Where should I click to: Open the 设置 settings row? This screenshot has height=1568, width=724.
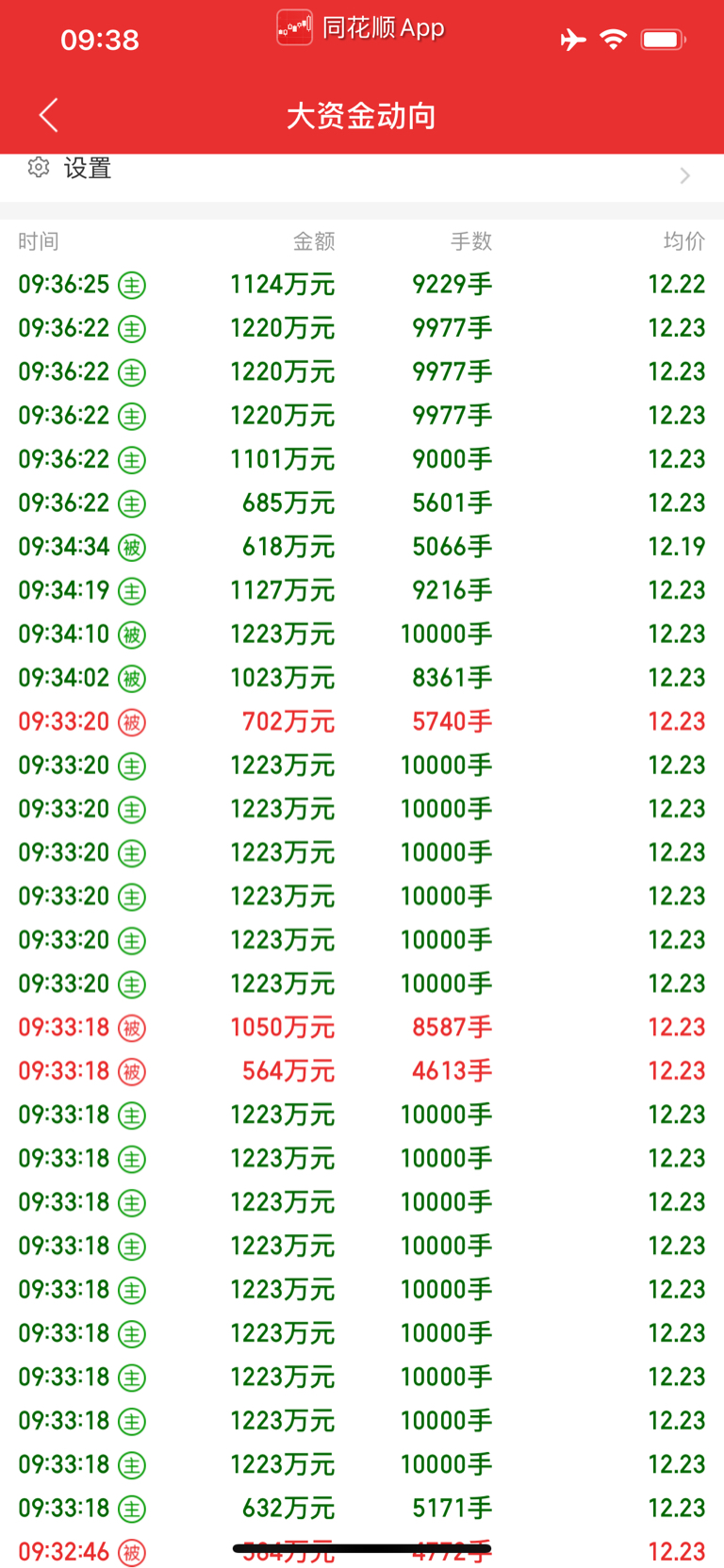tap(362, 175)
